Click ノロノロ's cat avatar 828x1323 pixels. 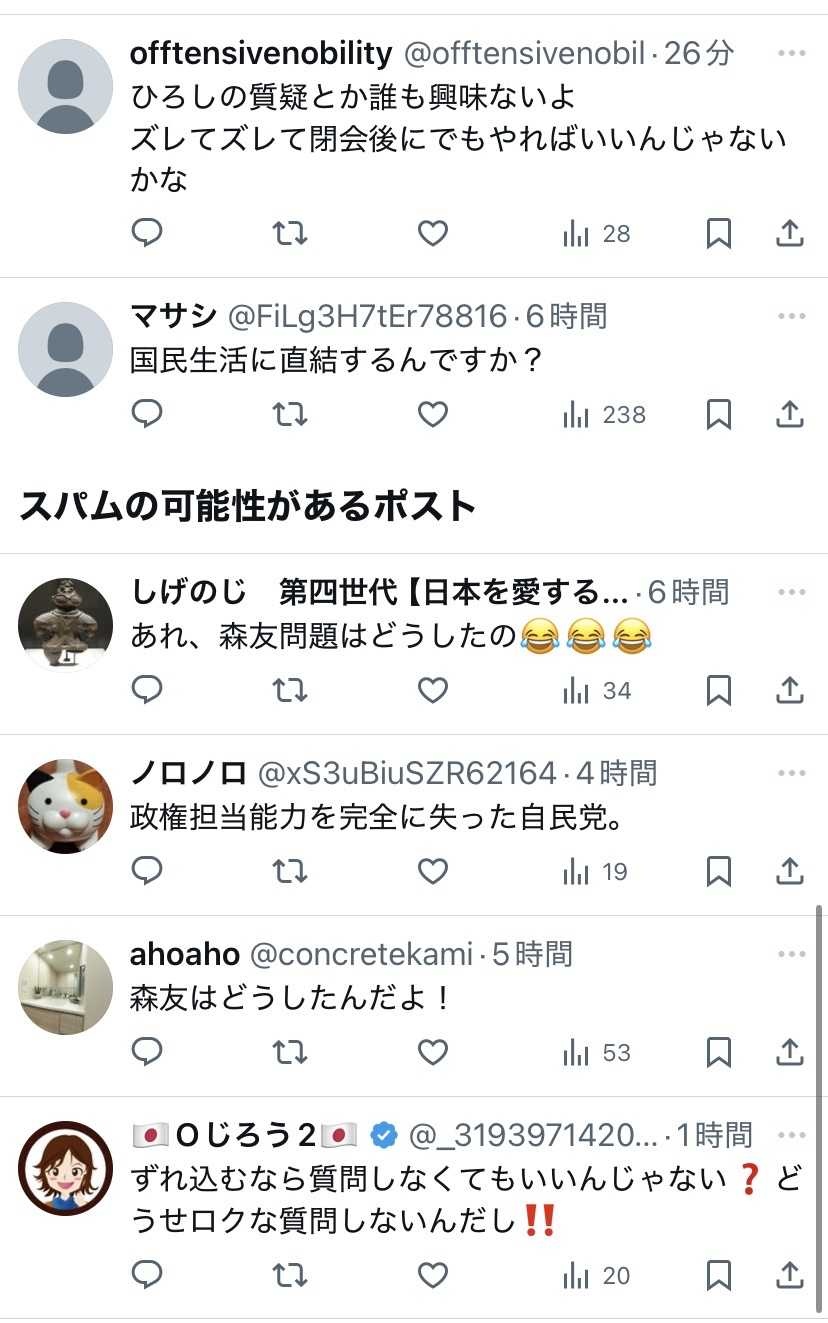pos(65,806)
